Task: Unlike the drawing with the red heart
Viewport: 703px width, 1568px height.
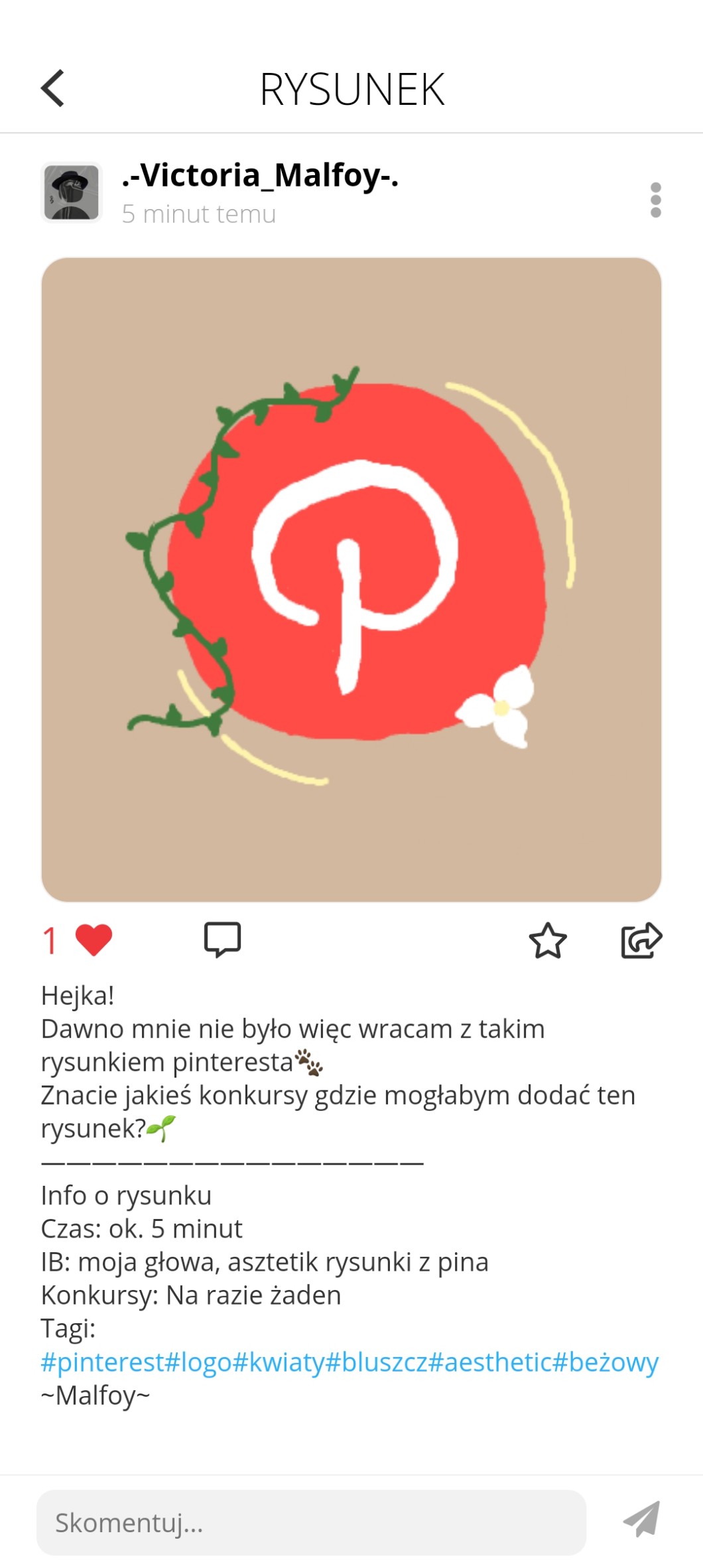Action: pos(94,940)
